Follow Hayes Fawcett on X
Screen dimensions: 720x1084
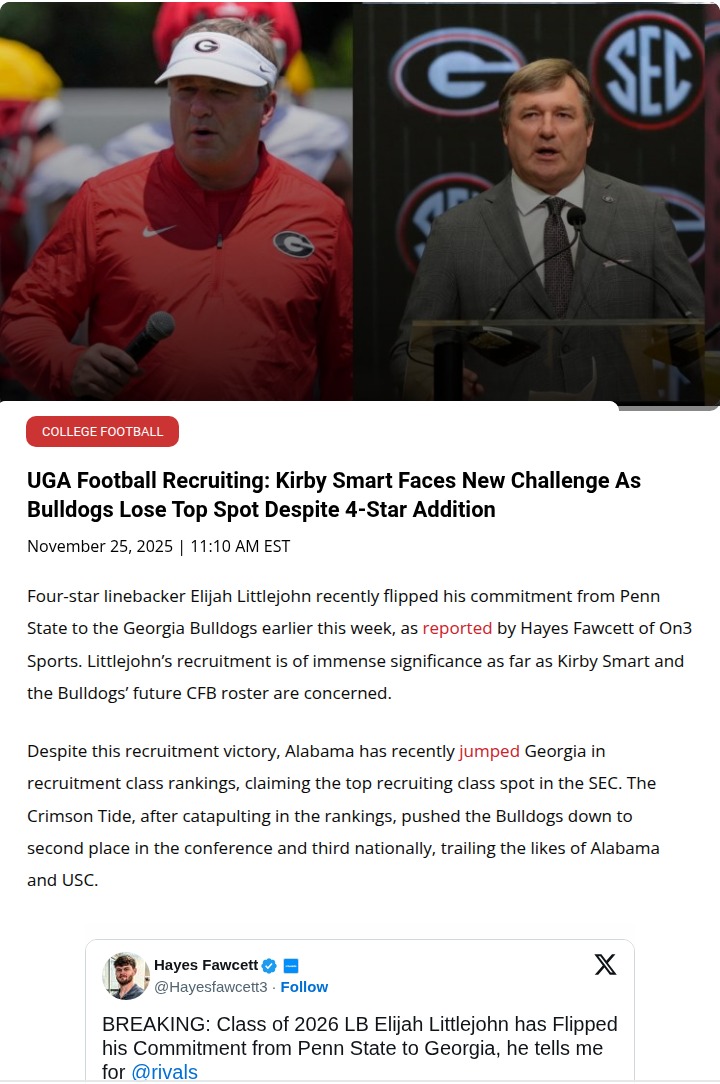pos(304,987)
